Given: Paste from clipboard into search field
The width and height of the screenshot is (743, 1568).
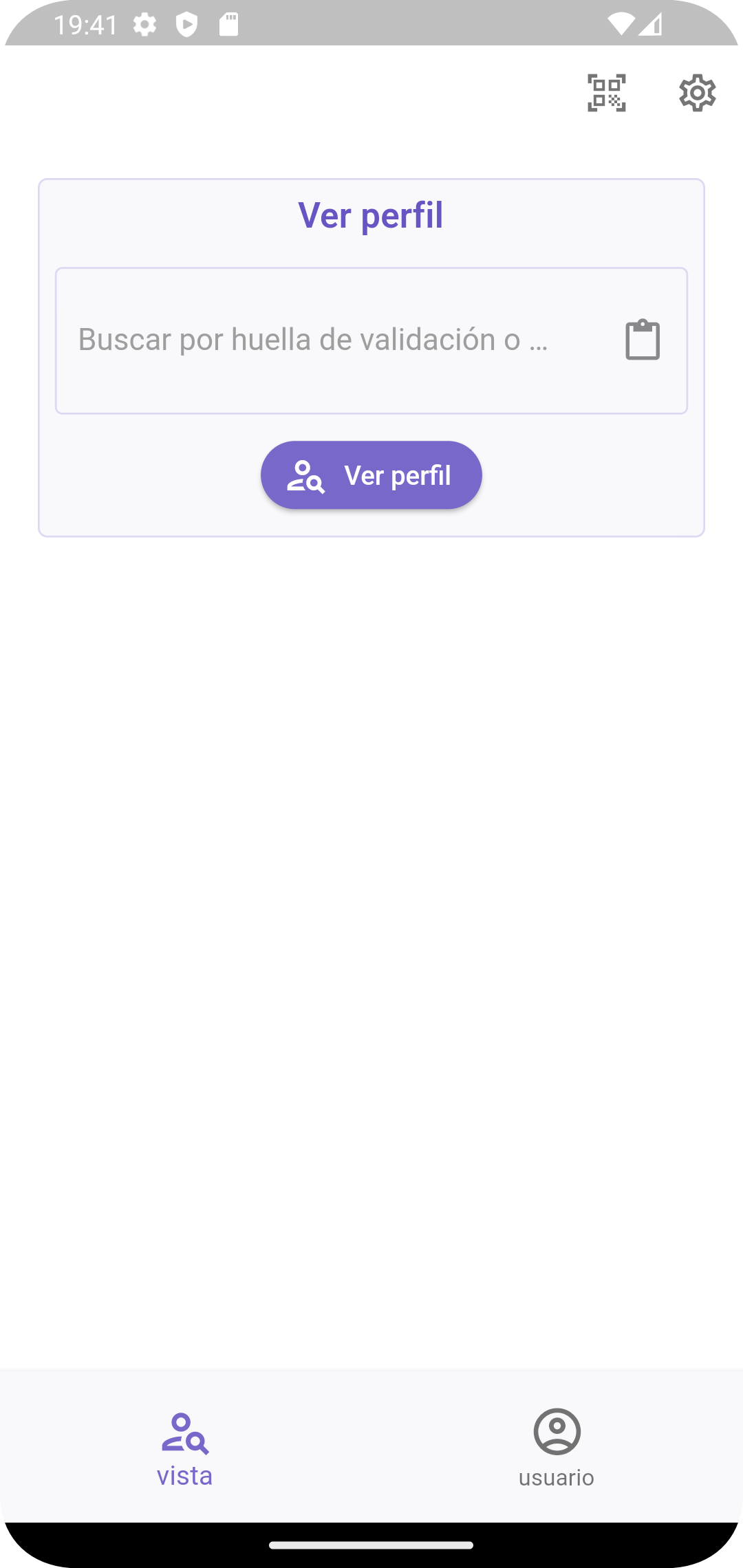Looking at the screenshot, I should [x=643, y=340].
